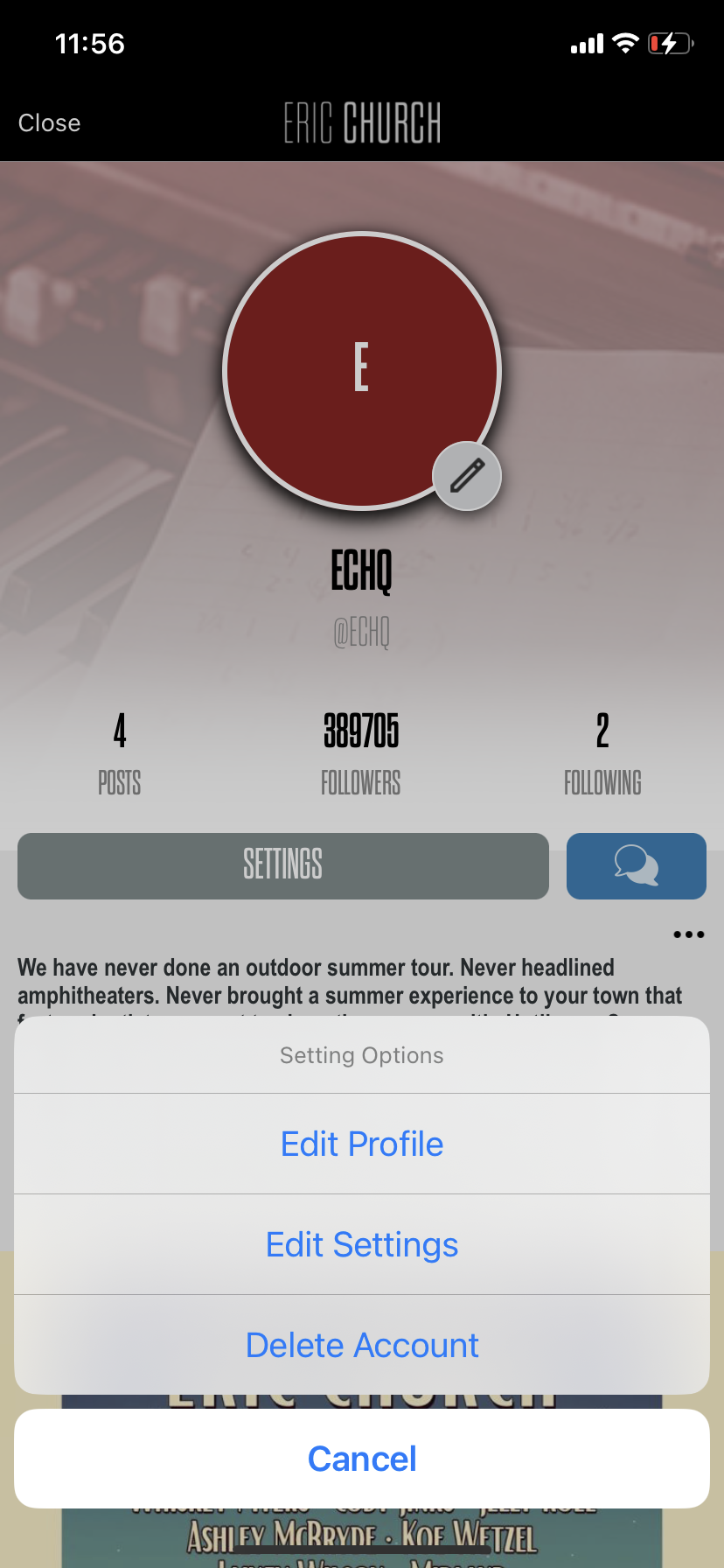View the following list
This screenshot has height=1568, width=724.
[602, 754]
